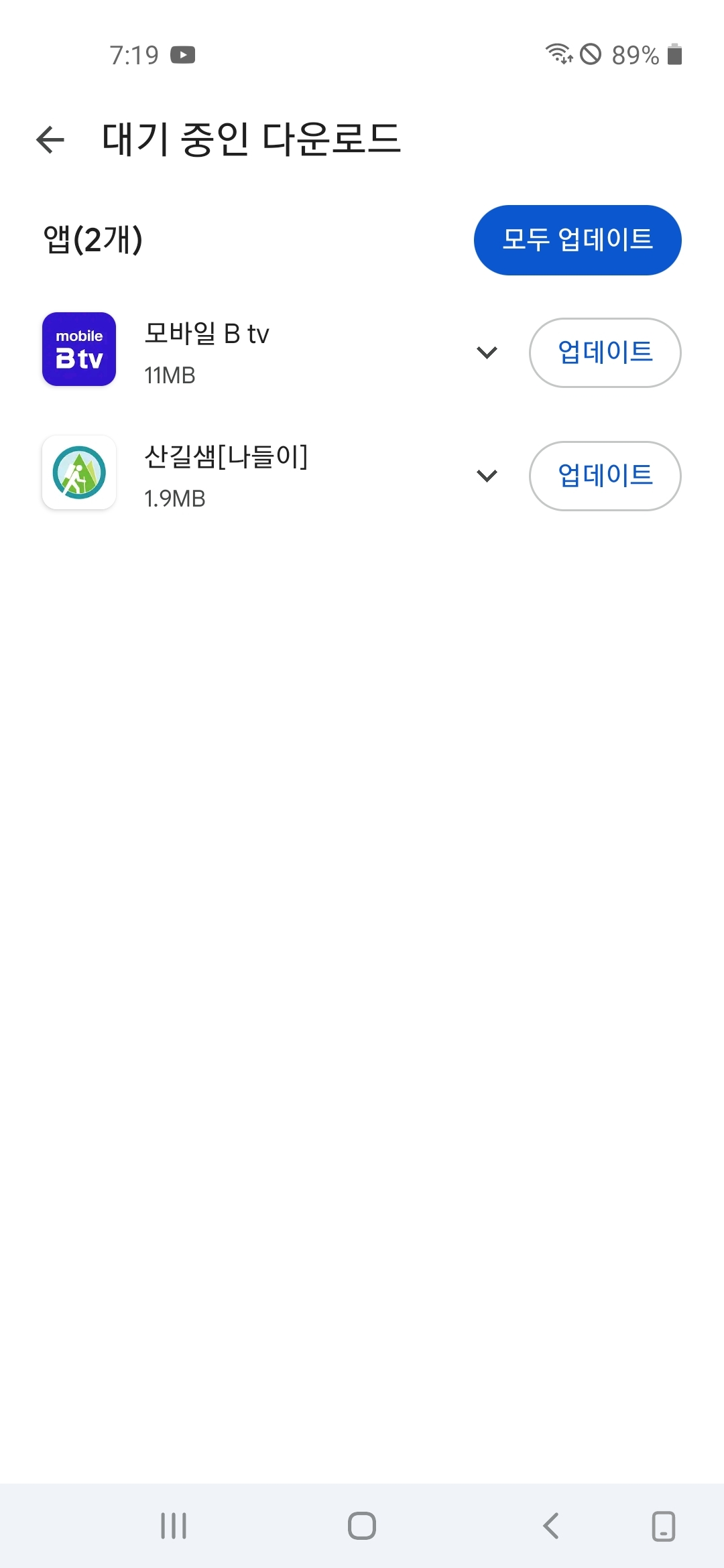The image size is (724, 1568).
Task: Open the 산길샘[나들이] app icon
Action: [78, 472]
